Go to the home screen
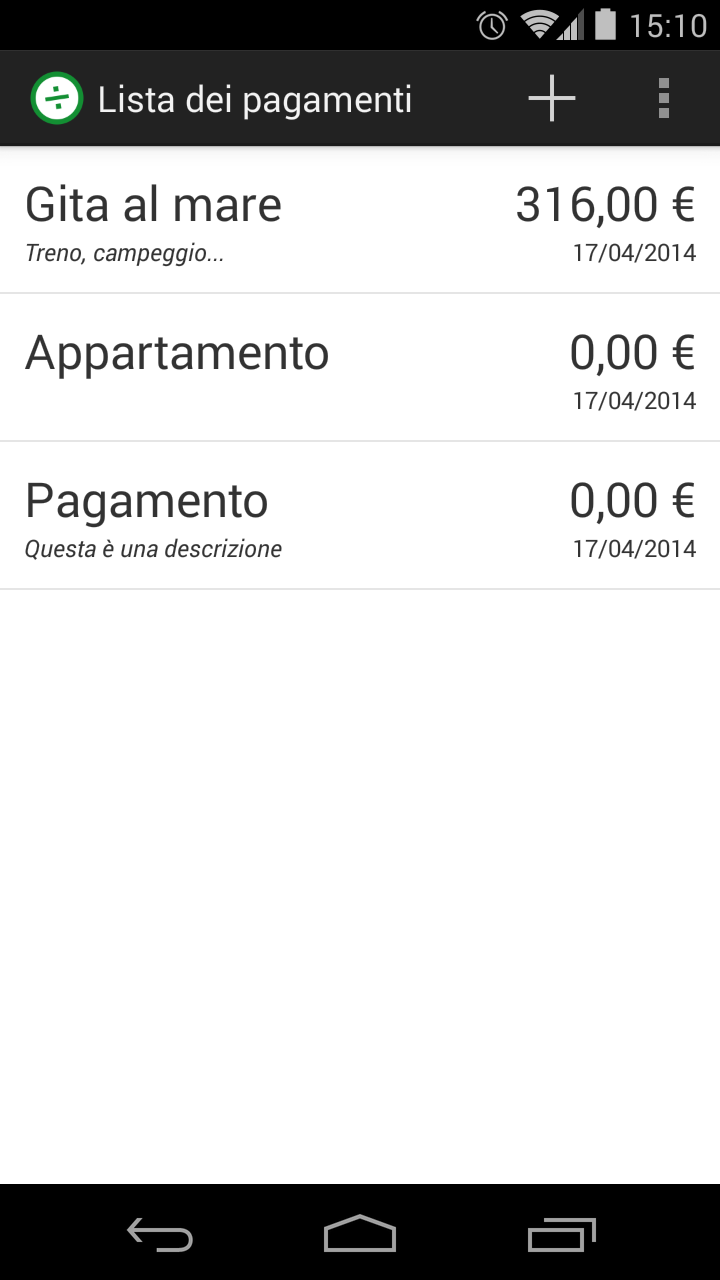 [x=360, y=1235]
